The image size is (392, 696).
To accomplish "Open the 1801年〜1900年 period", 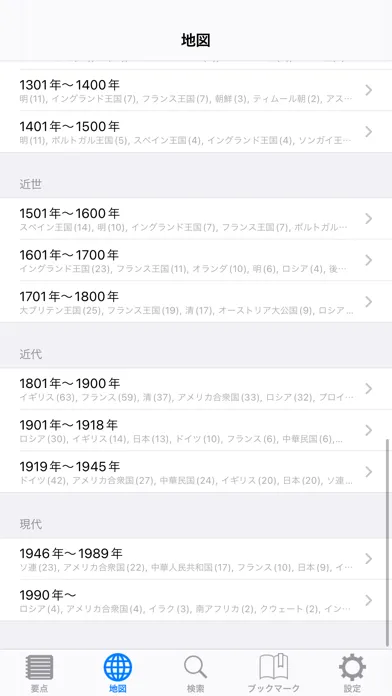I will point(196,388).
